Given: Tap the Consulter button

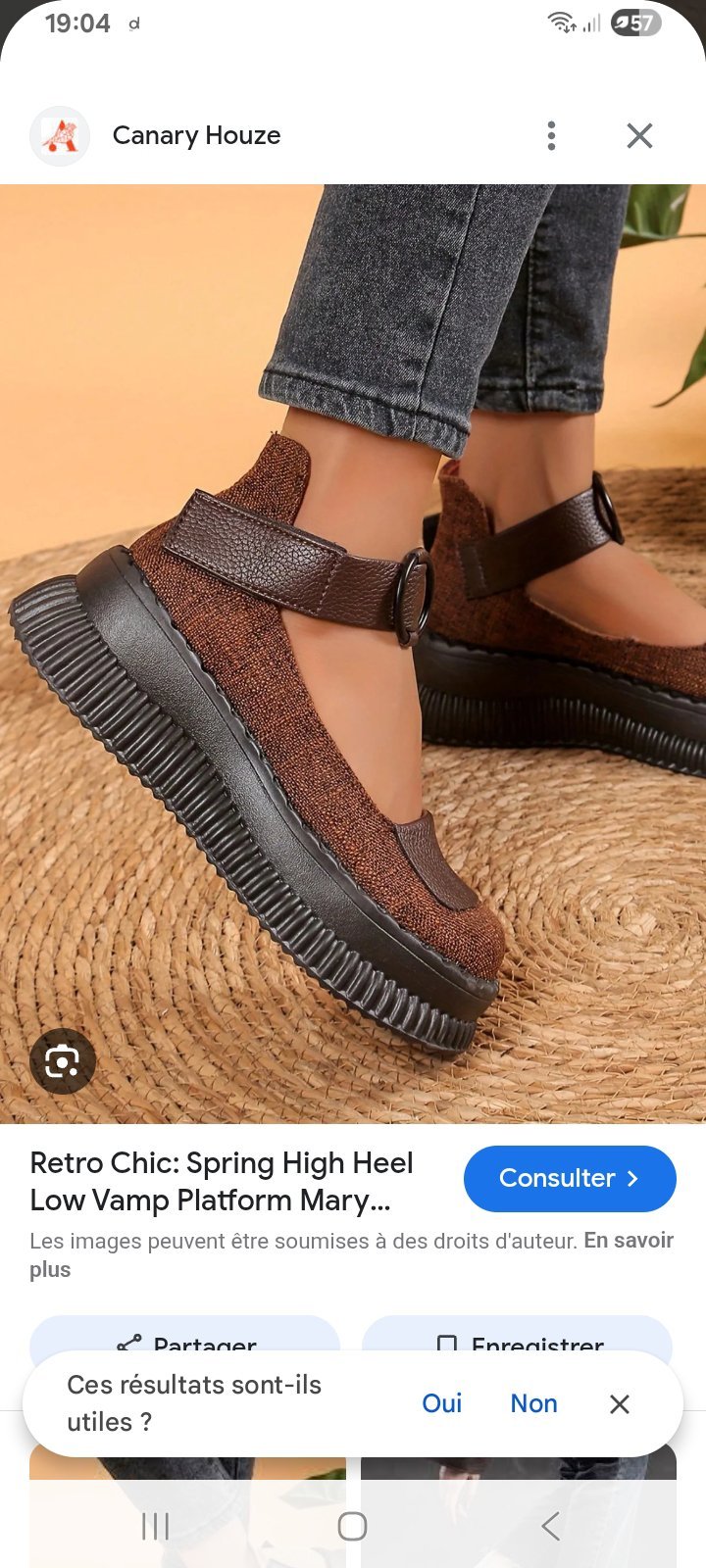Looking at the screenshot, I should [570, 1178].
